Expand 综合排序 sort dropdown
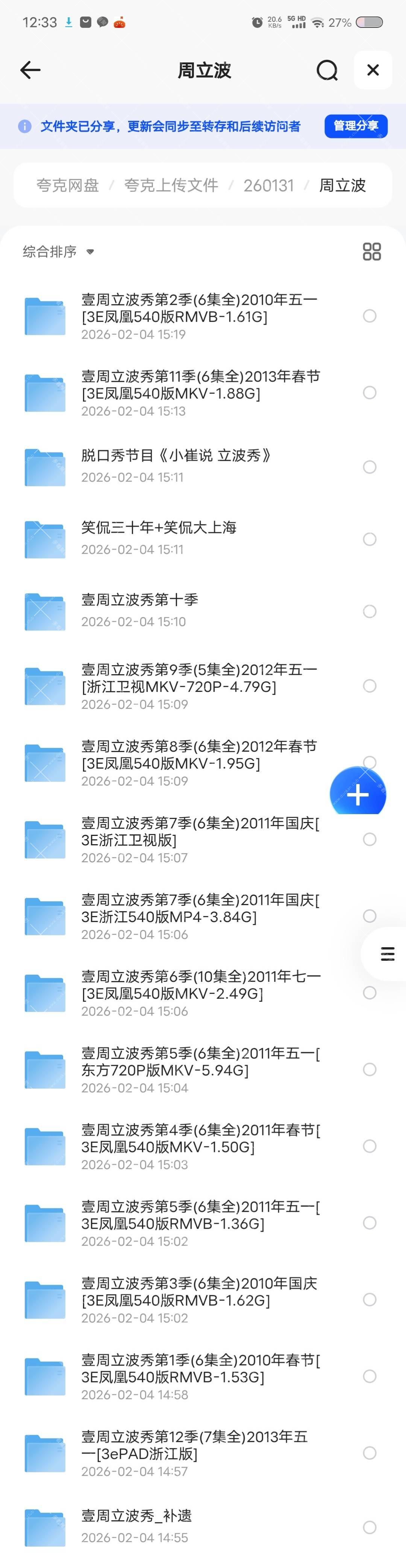Image resolution: width=406 pixels, height=1568 pixels. point(58,251)
